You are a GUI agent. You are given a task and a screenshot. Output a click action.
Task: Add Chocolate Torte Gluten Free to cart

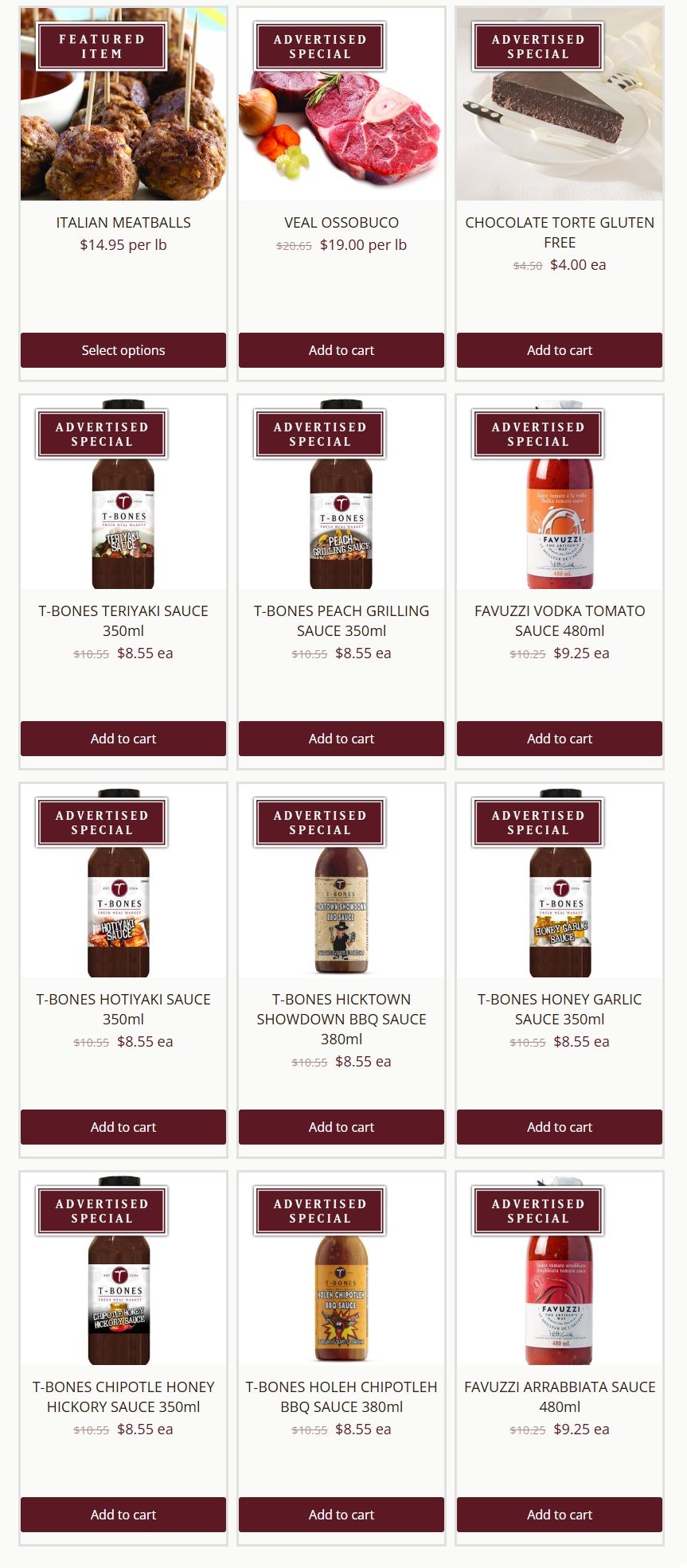(x=560, y=350)
